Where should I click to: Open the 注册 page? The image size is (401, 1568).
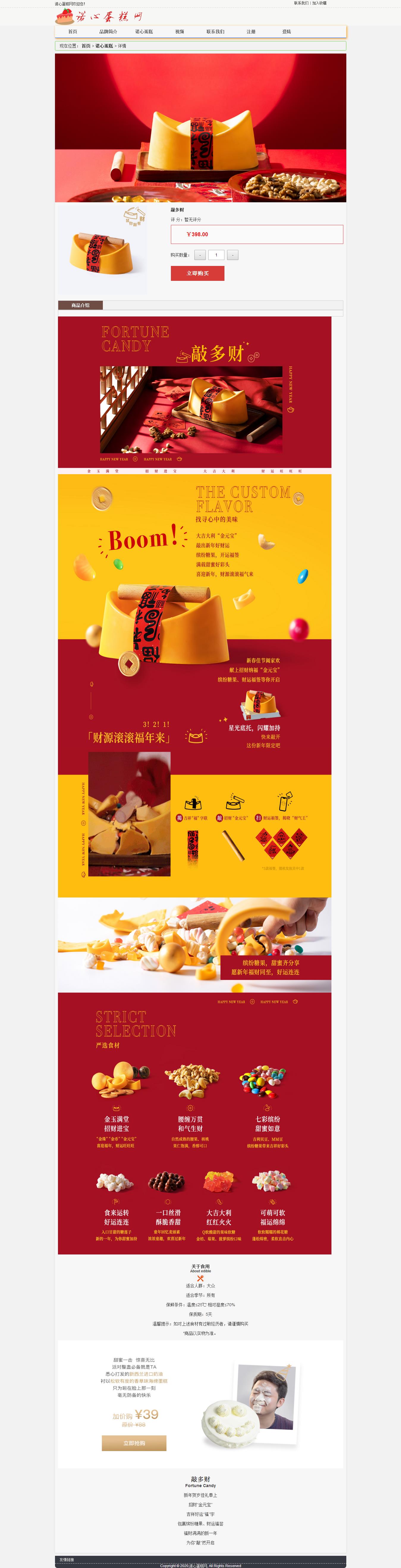coord(251,32)
